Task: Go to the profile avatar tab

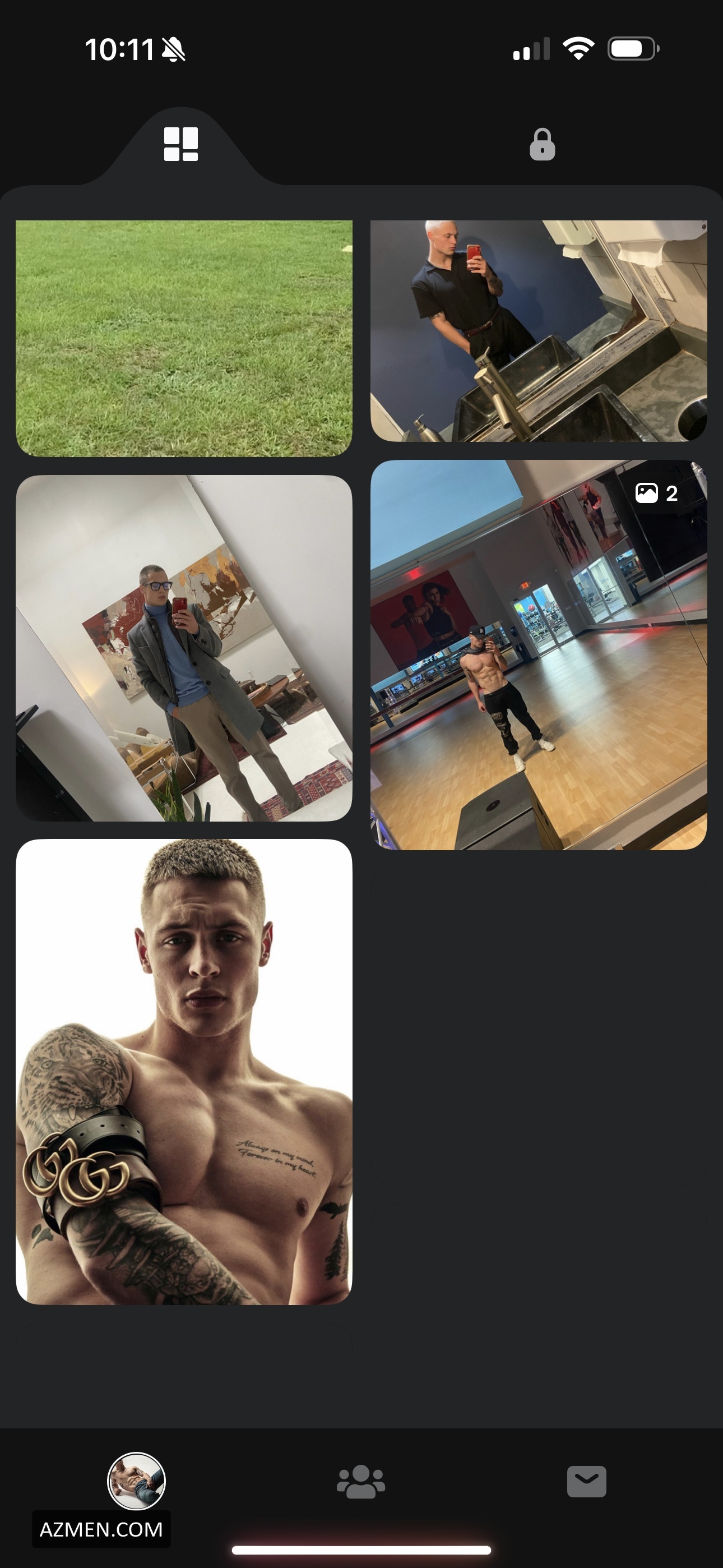Action: pyautogui.click(x=136, y=1481)
